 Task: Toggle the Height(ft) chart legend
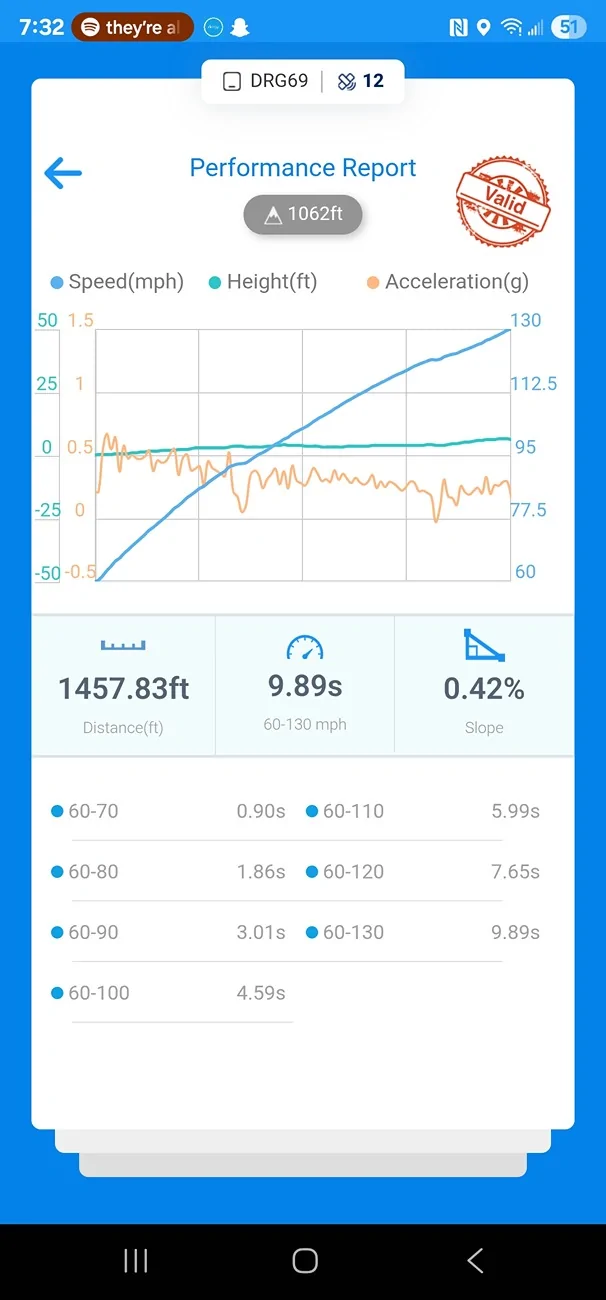point(263,282)
